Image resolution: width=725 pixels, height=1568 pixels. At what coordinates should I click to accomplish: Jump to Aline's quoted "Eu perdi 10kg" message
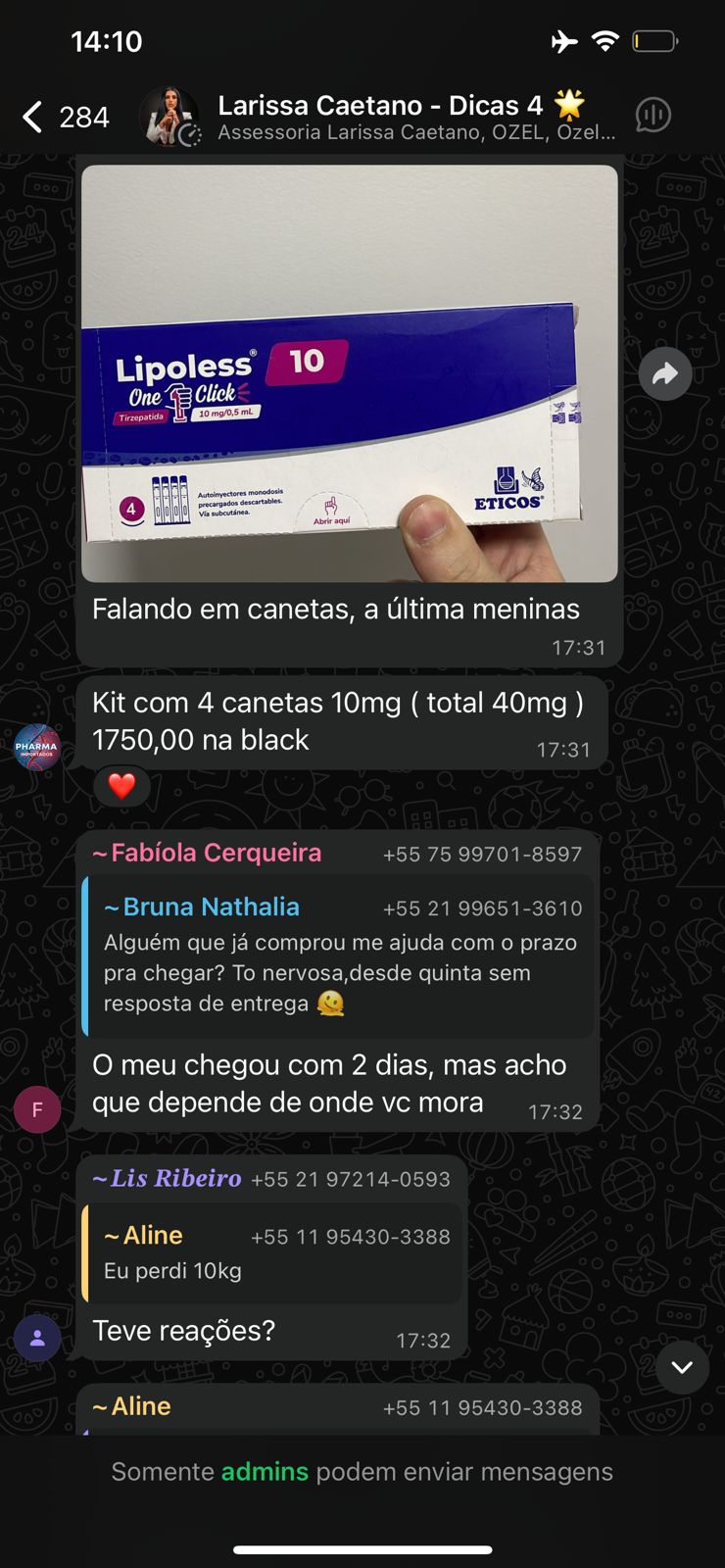tap(272, 1253)
